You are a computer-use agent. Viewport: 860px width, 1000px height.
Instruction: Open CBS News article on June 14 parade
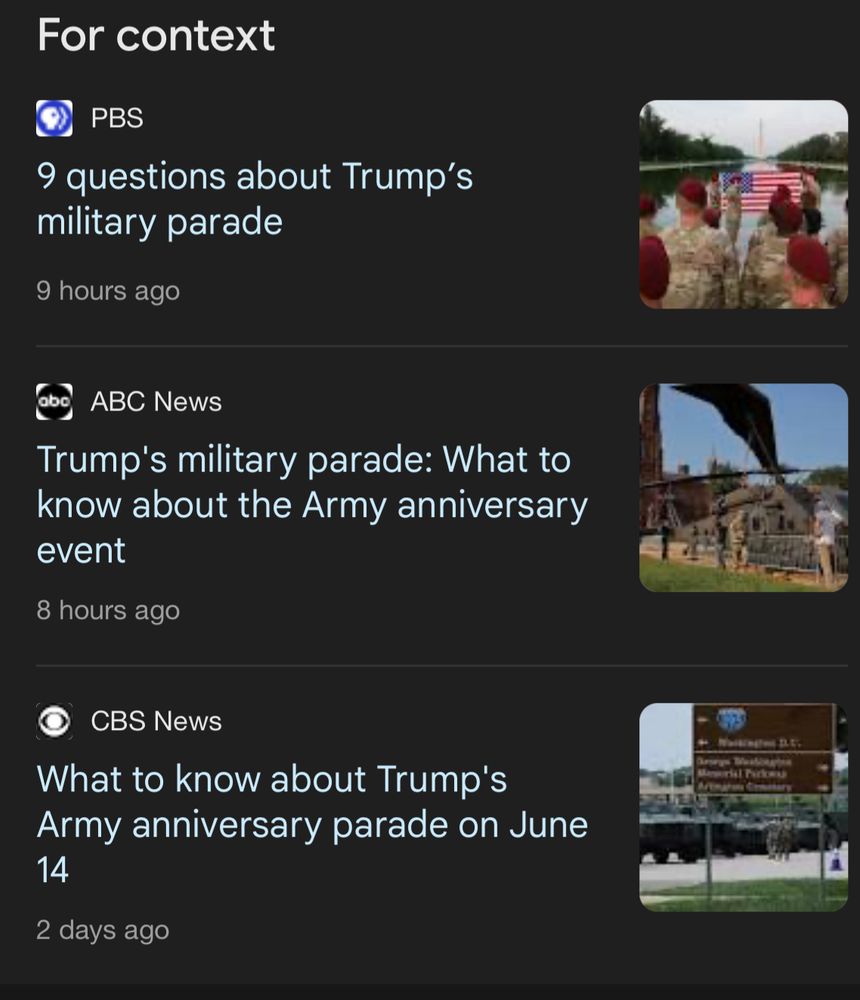pos(311,823)
